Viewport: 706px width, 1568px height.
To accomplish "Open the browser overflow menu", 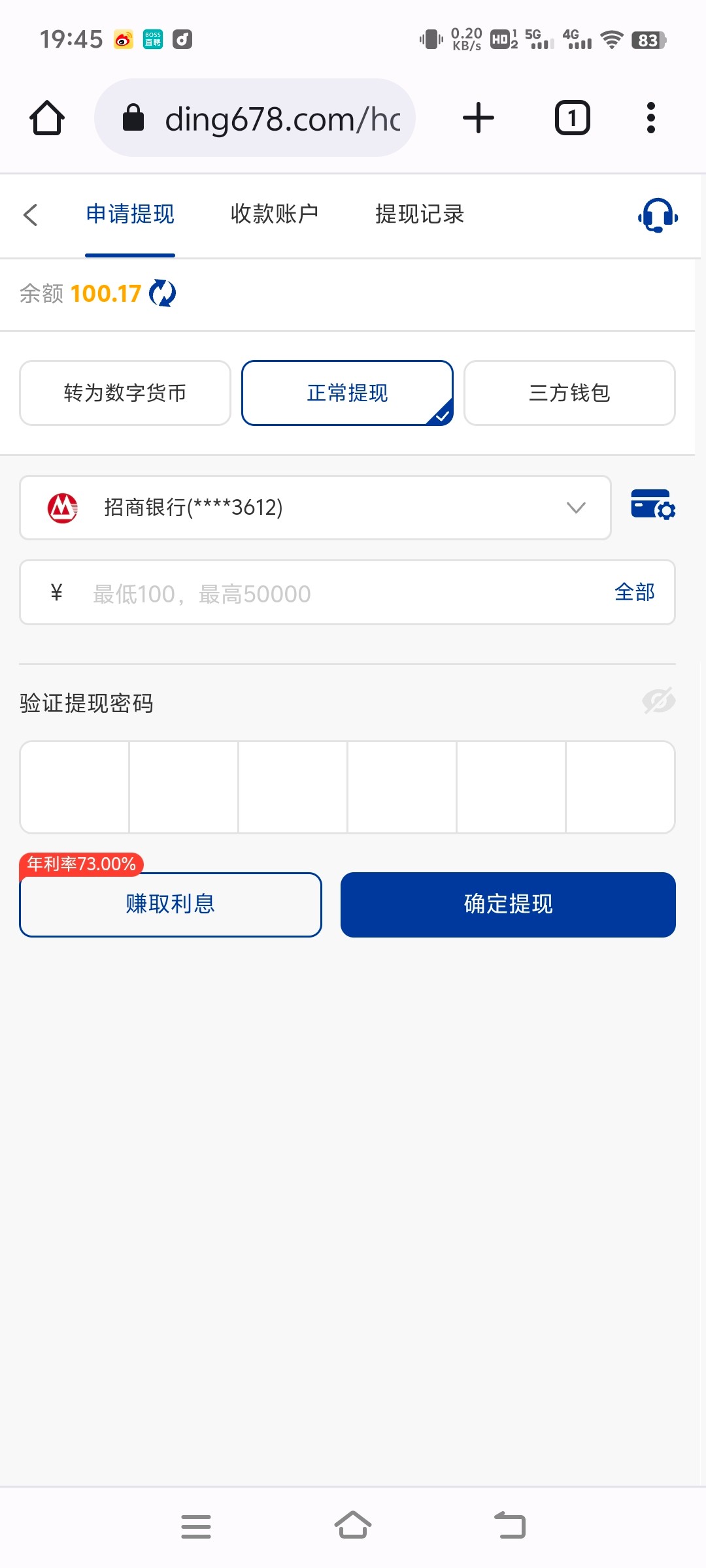I will pyautogui.click(x=650, y=118).
